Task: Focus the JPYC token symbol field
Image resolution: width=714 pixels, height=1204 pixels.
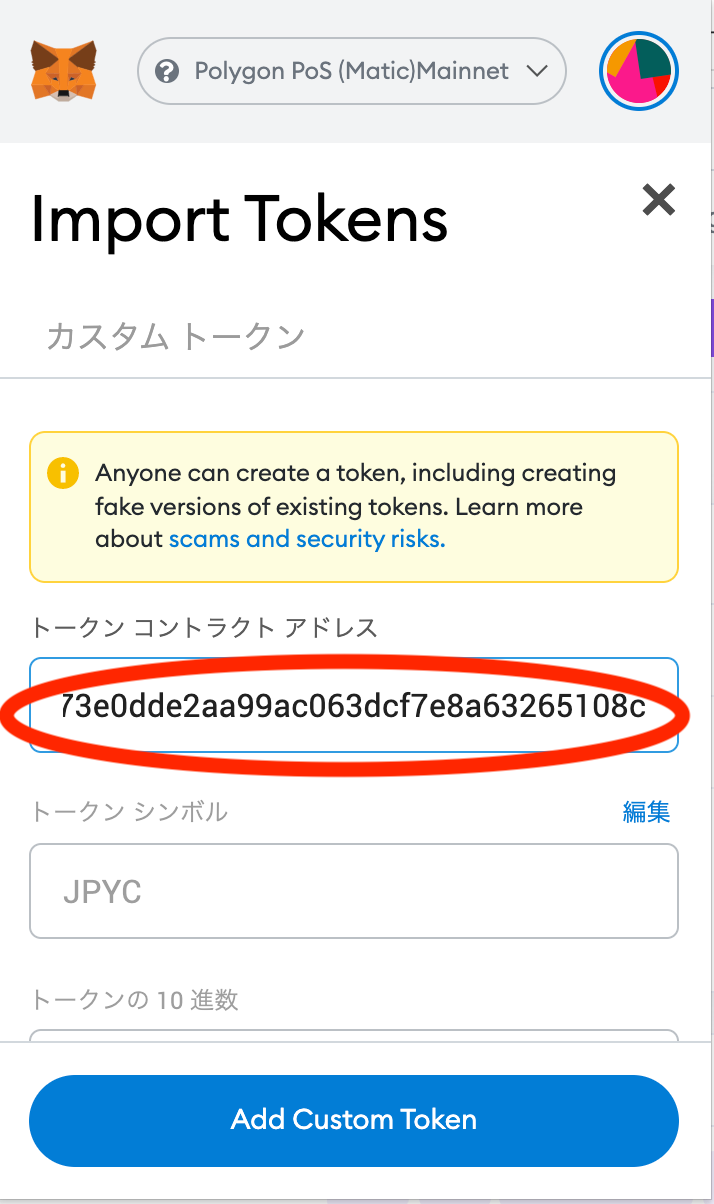Action: [x=354, y=891]
